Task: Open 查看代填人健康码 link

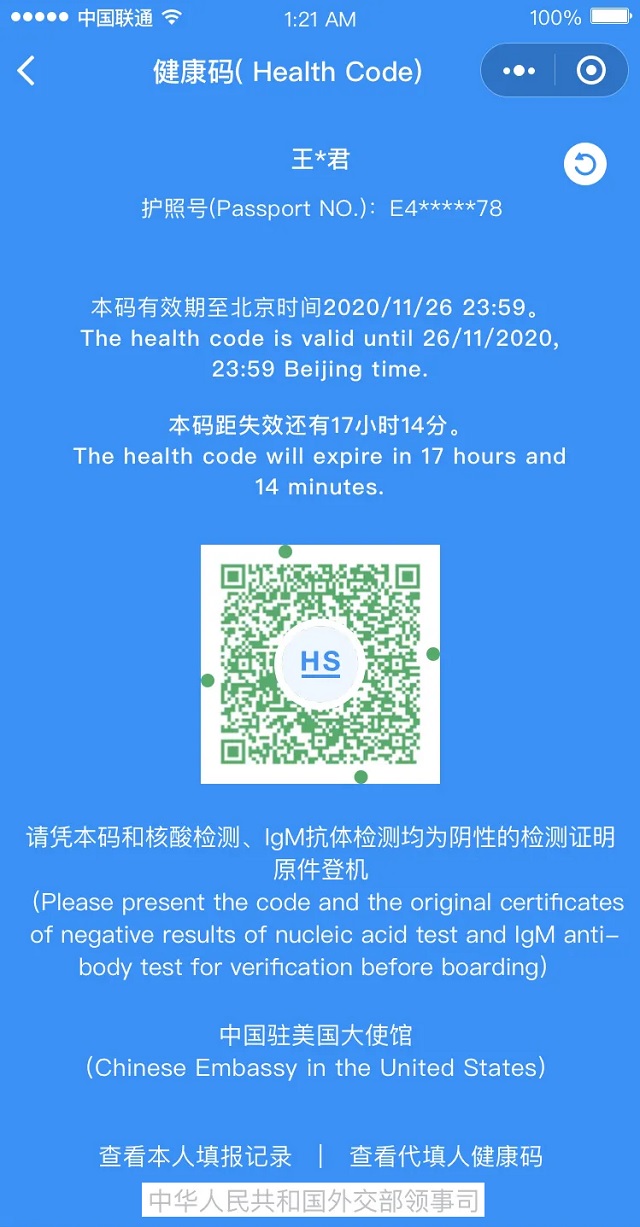Action: pyautogui.click(x=446, y=1157)
